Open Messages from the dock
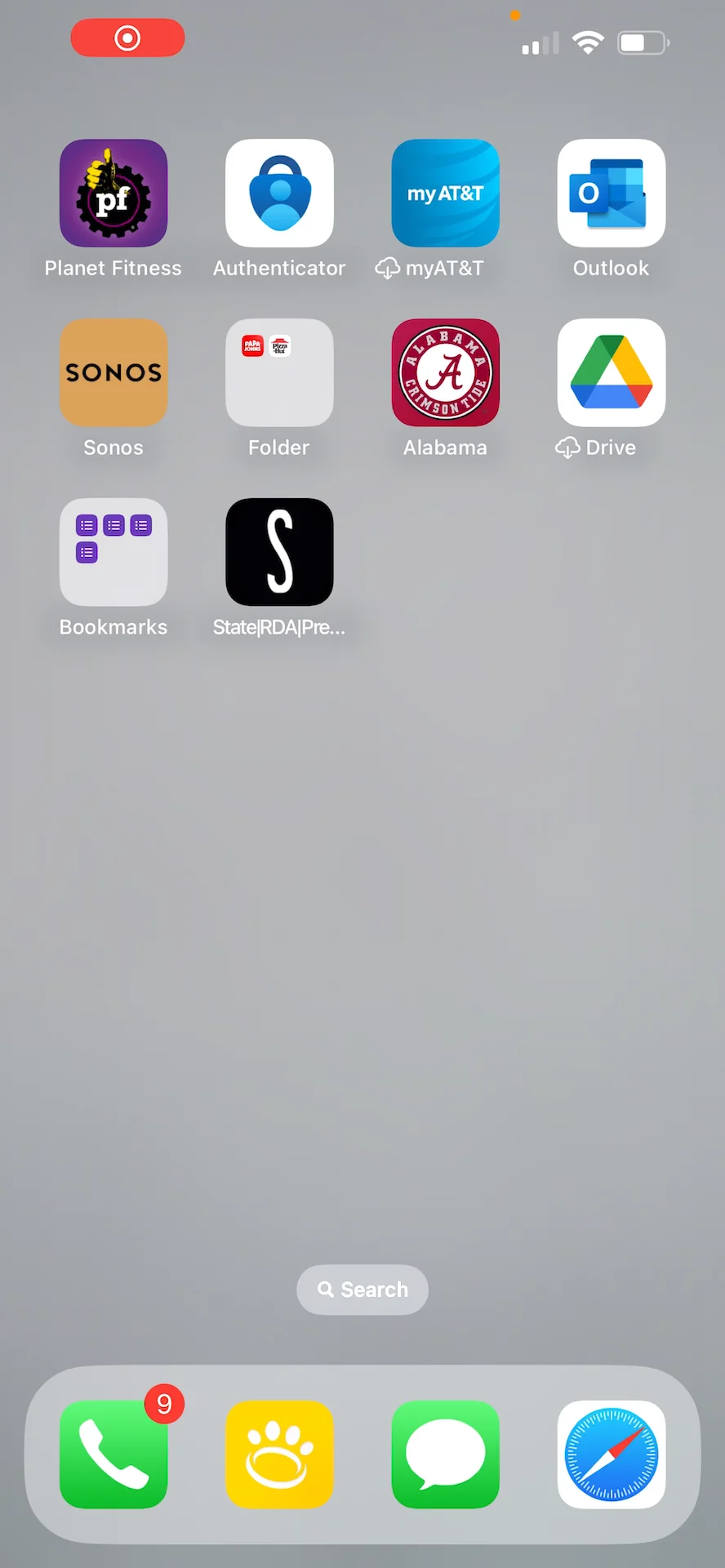This screenshot has height=1568, width=725. point(445,1454)
